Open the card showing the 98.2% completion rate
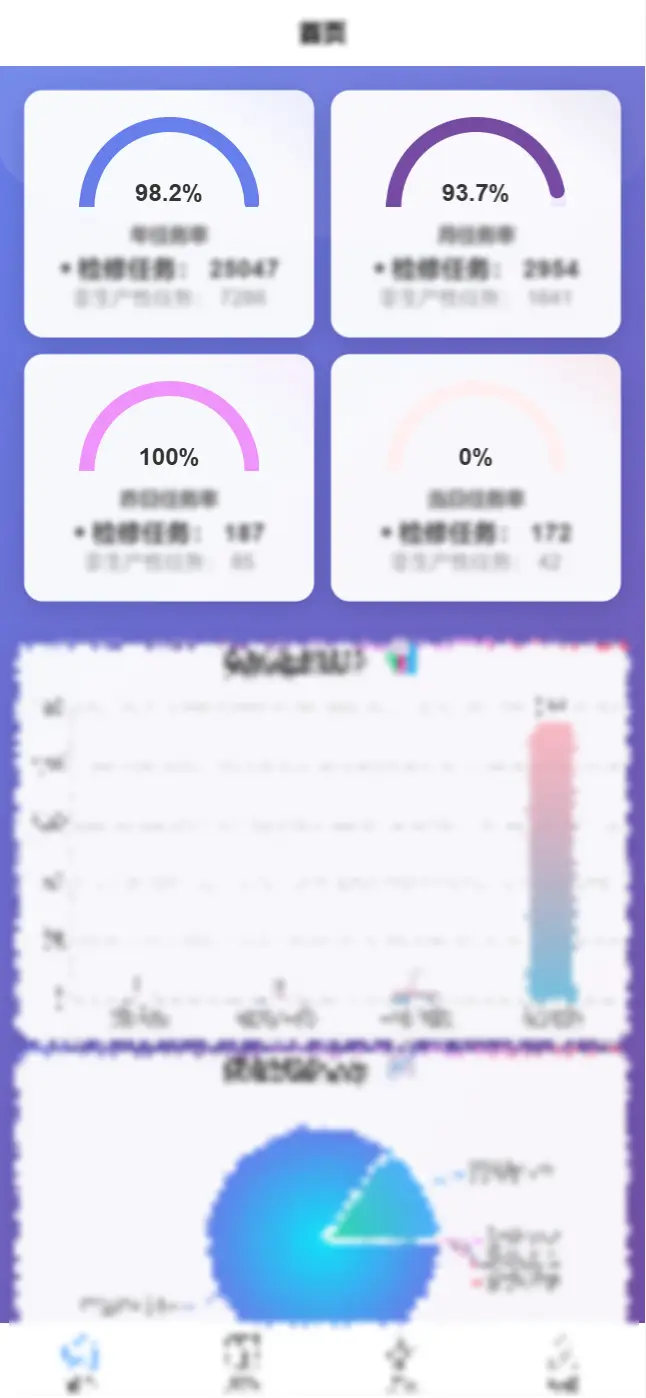The image size is (646, 1398). tap(169, 214)
